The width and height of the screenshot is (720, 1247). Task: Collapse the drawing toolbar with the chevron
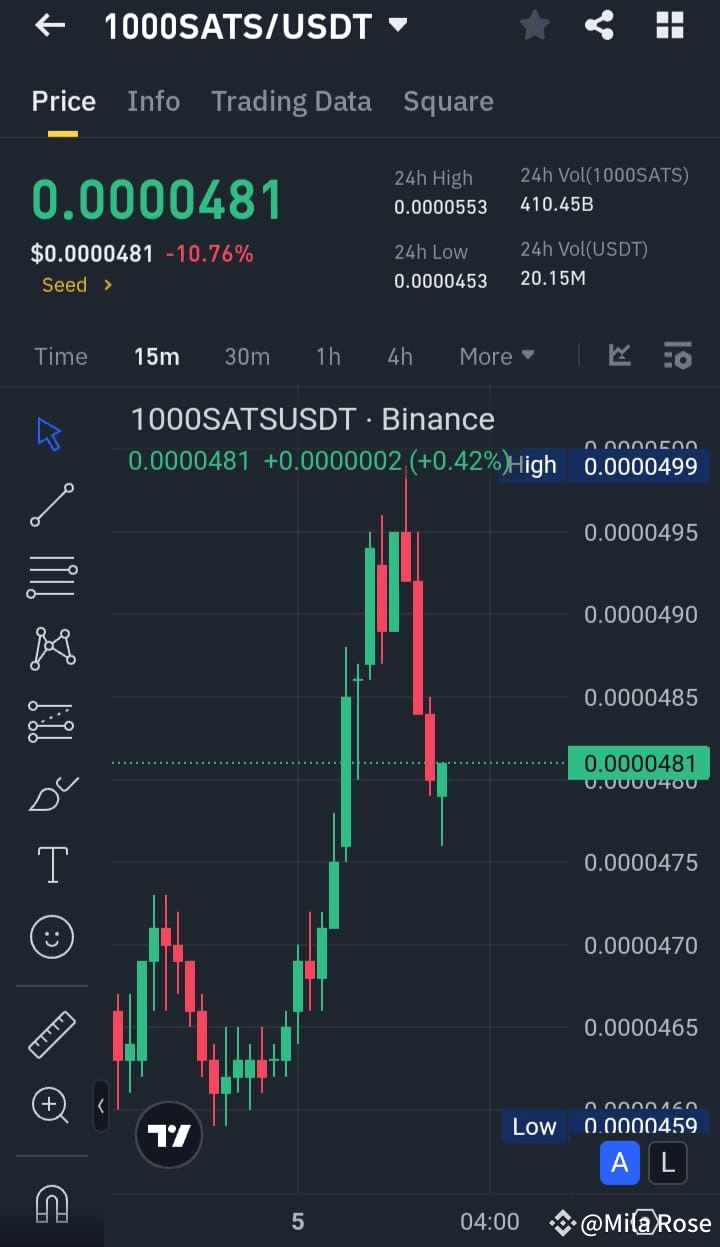101,1107
